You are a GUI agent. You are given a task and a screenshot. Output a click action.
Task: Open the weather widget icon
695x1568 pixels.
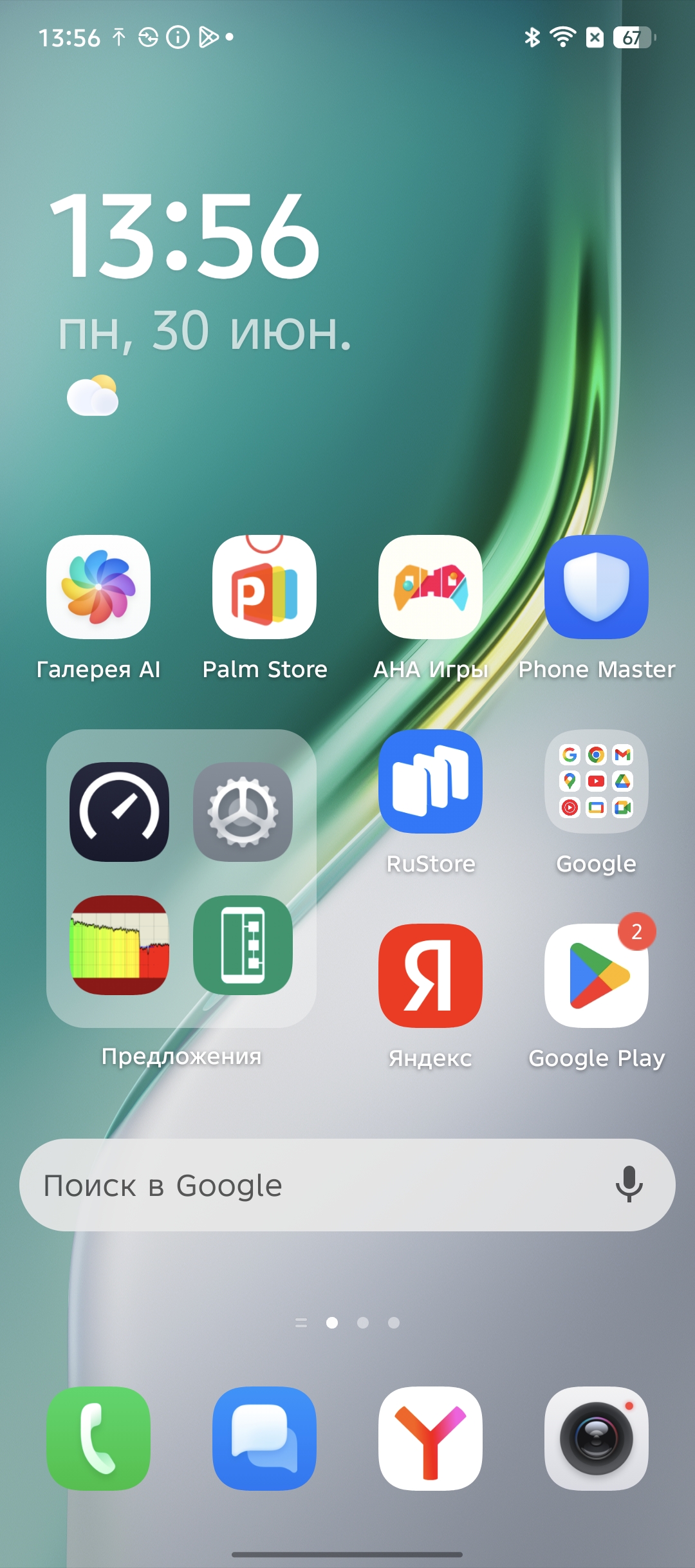tap(93, 395)
